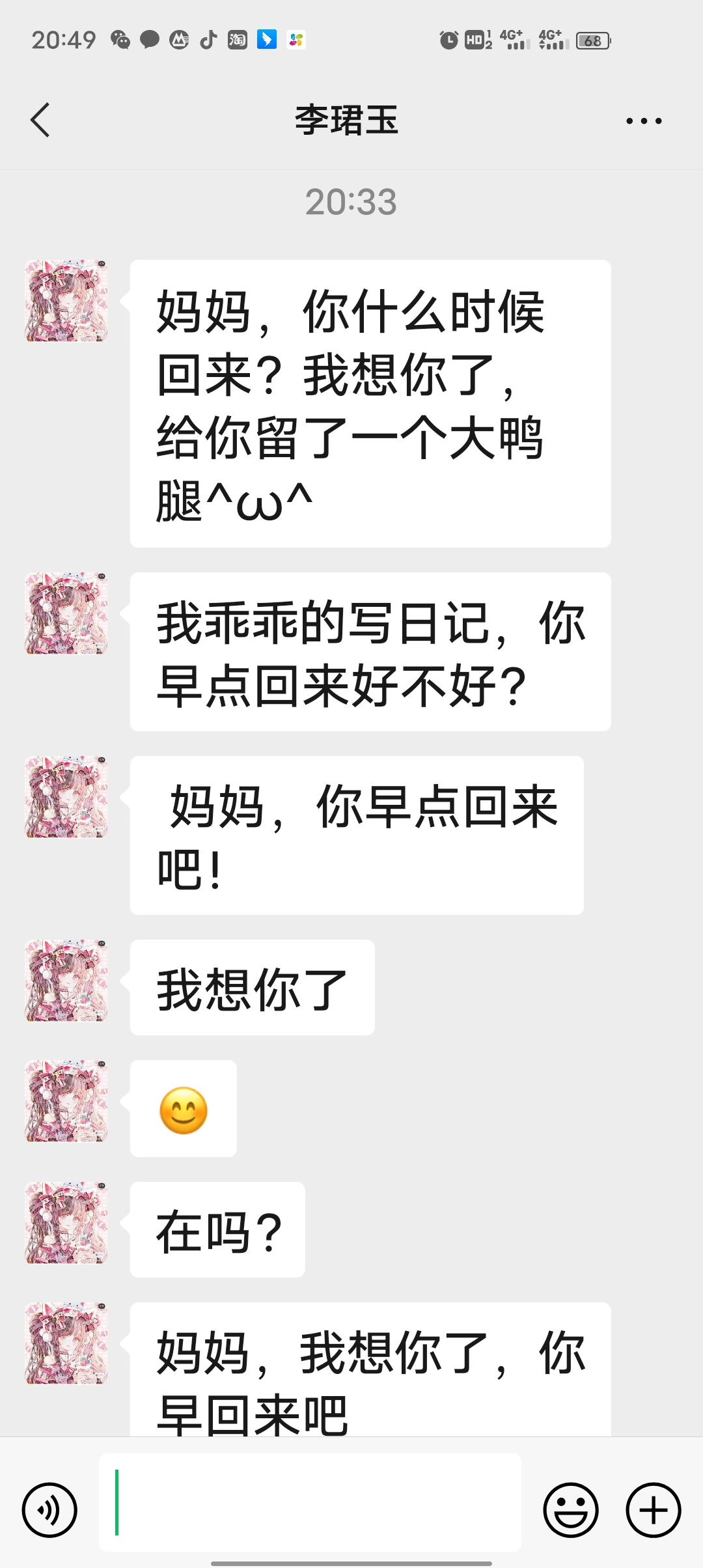703x1568 pixels.
Task: Open the plus attachment menu
Action: pos(653,1510)
